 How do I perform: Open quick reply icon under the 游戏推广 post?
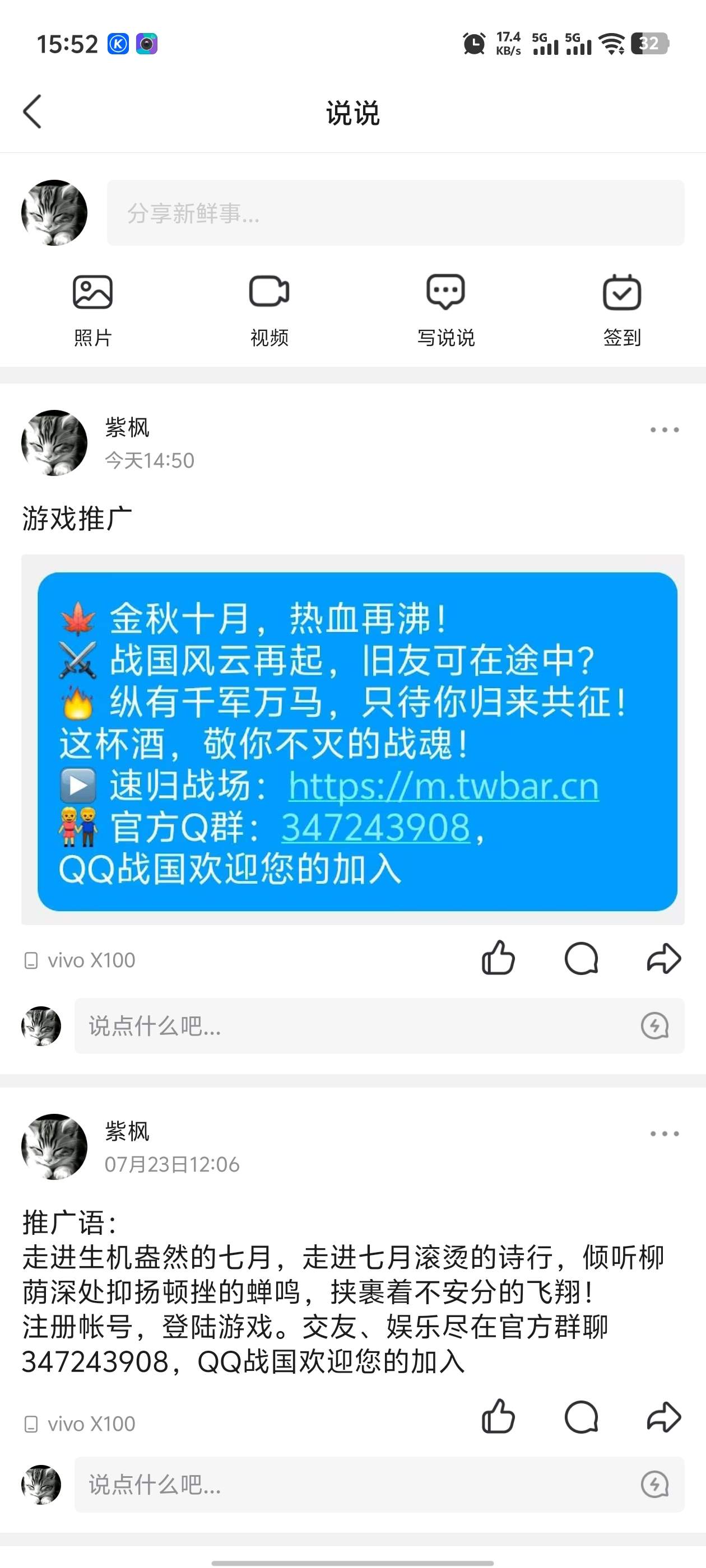(x=655, y=1026)
